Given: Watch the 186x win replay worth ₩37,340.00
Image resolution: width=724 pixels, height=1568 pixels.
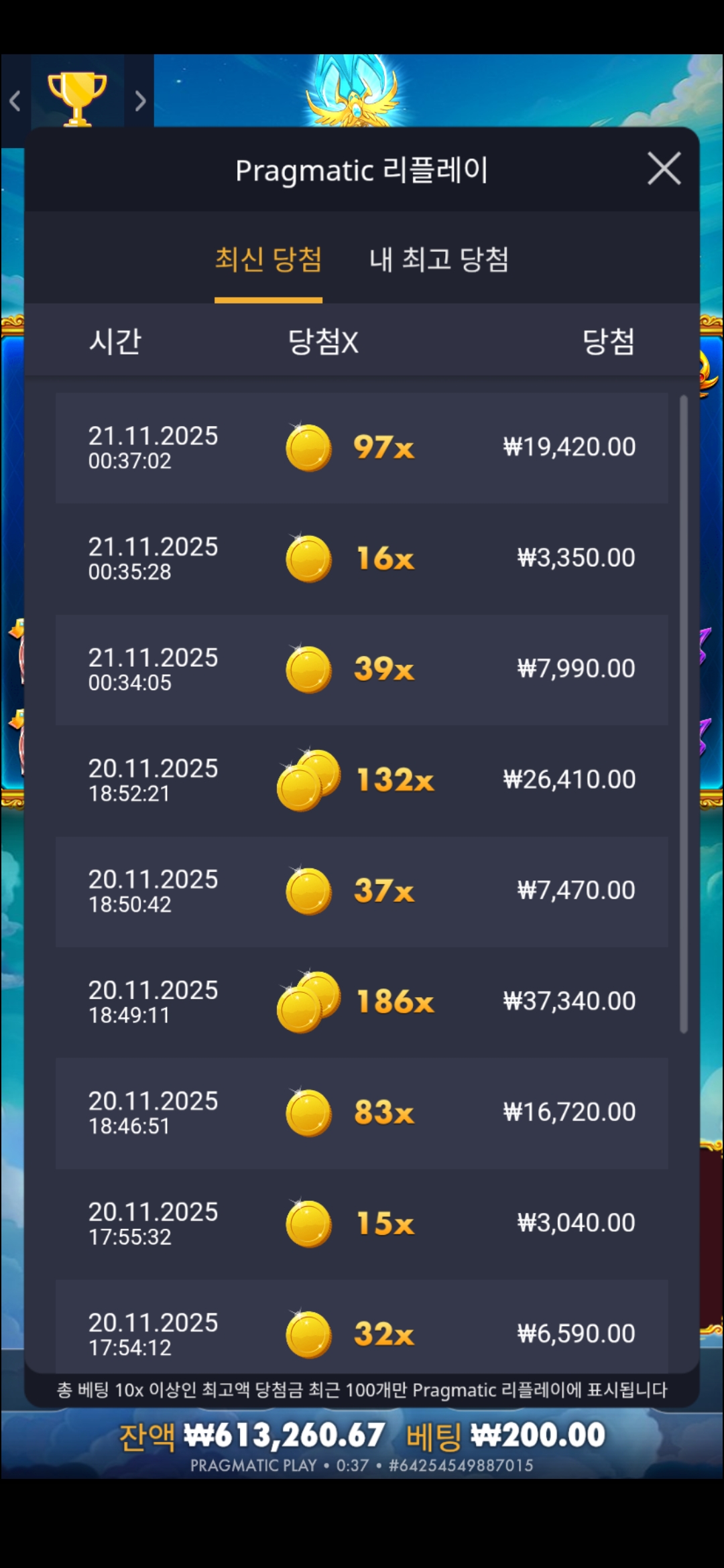Looking at the screenshot, I should (x=361, y=1002).
